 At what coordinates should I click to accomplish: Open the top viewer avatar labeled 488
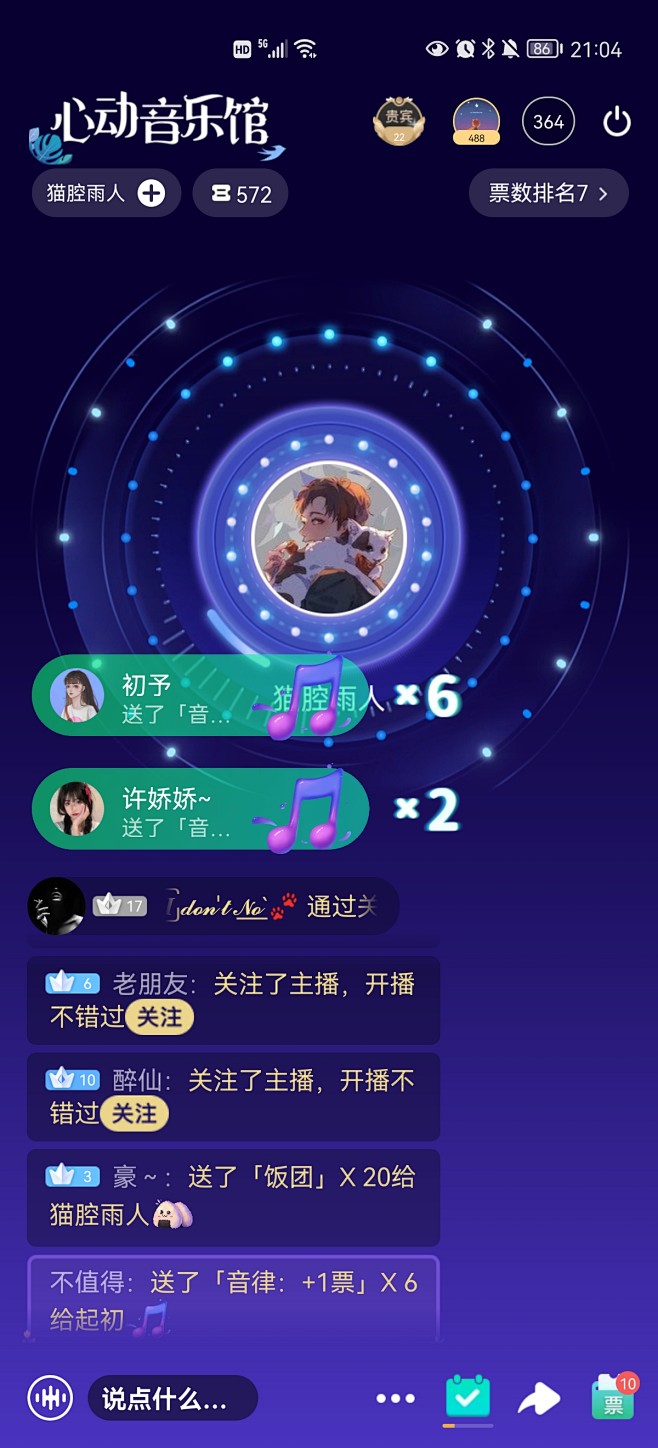click(x=476, y=122)
